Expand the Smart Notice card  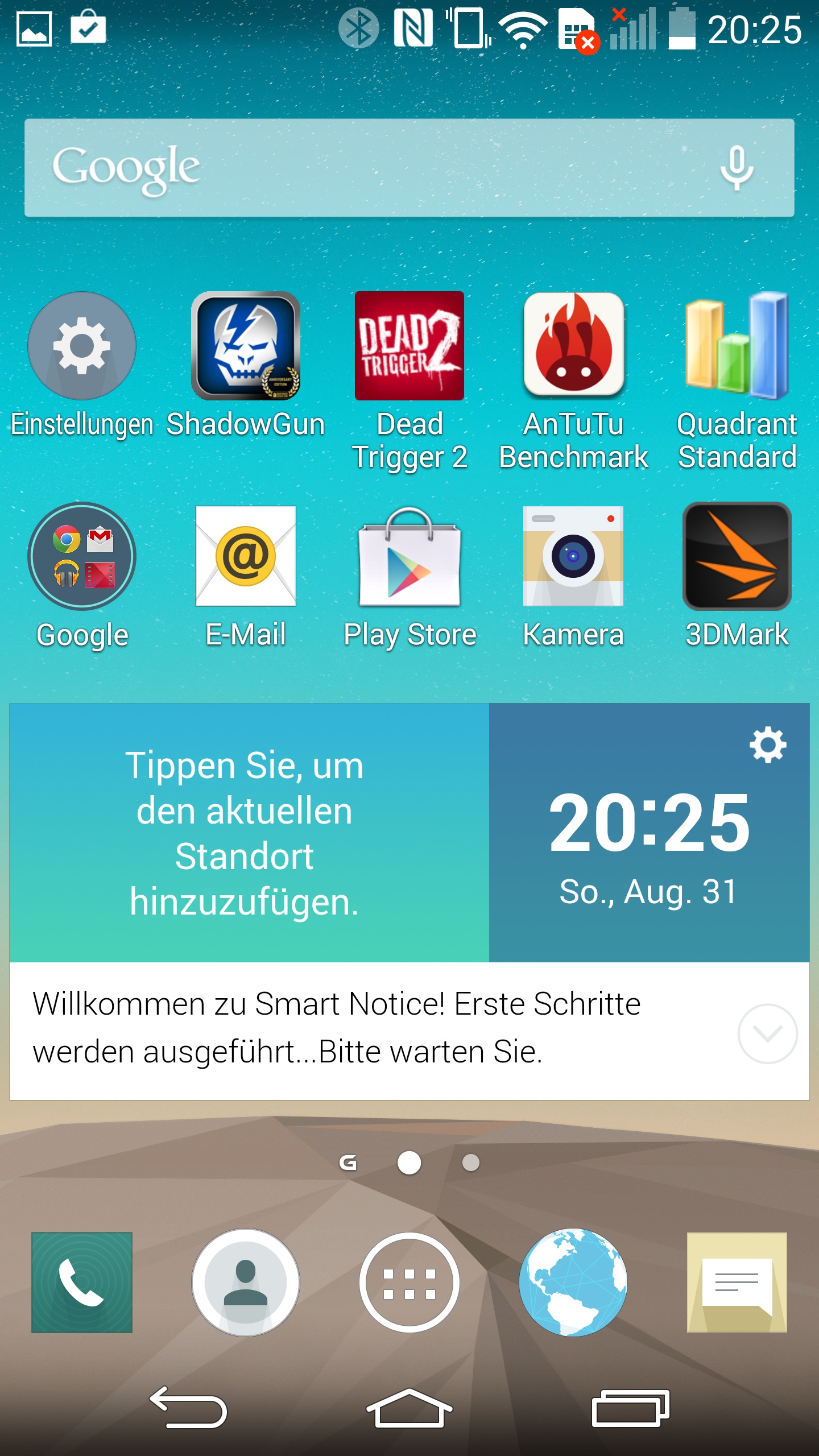tap(767, 1033)
